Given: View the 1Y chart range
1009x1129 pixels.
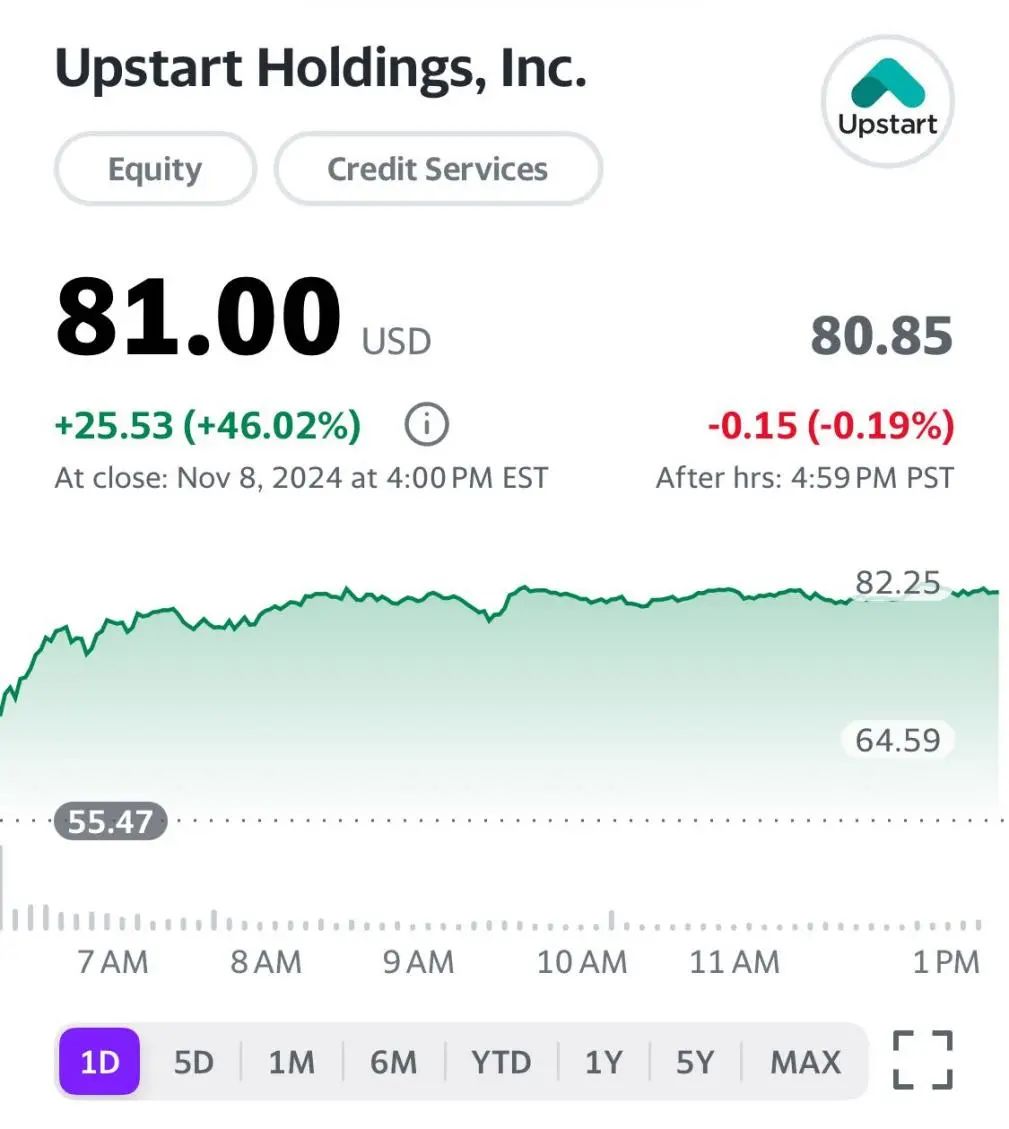Looking at the screenshot, I should (604, 1061).
